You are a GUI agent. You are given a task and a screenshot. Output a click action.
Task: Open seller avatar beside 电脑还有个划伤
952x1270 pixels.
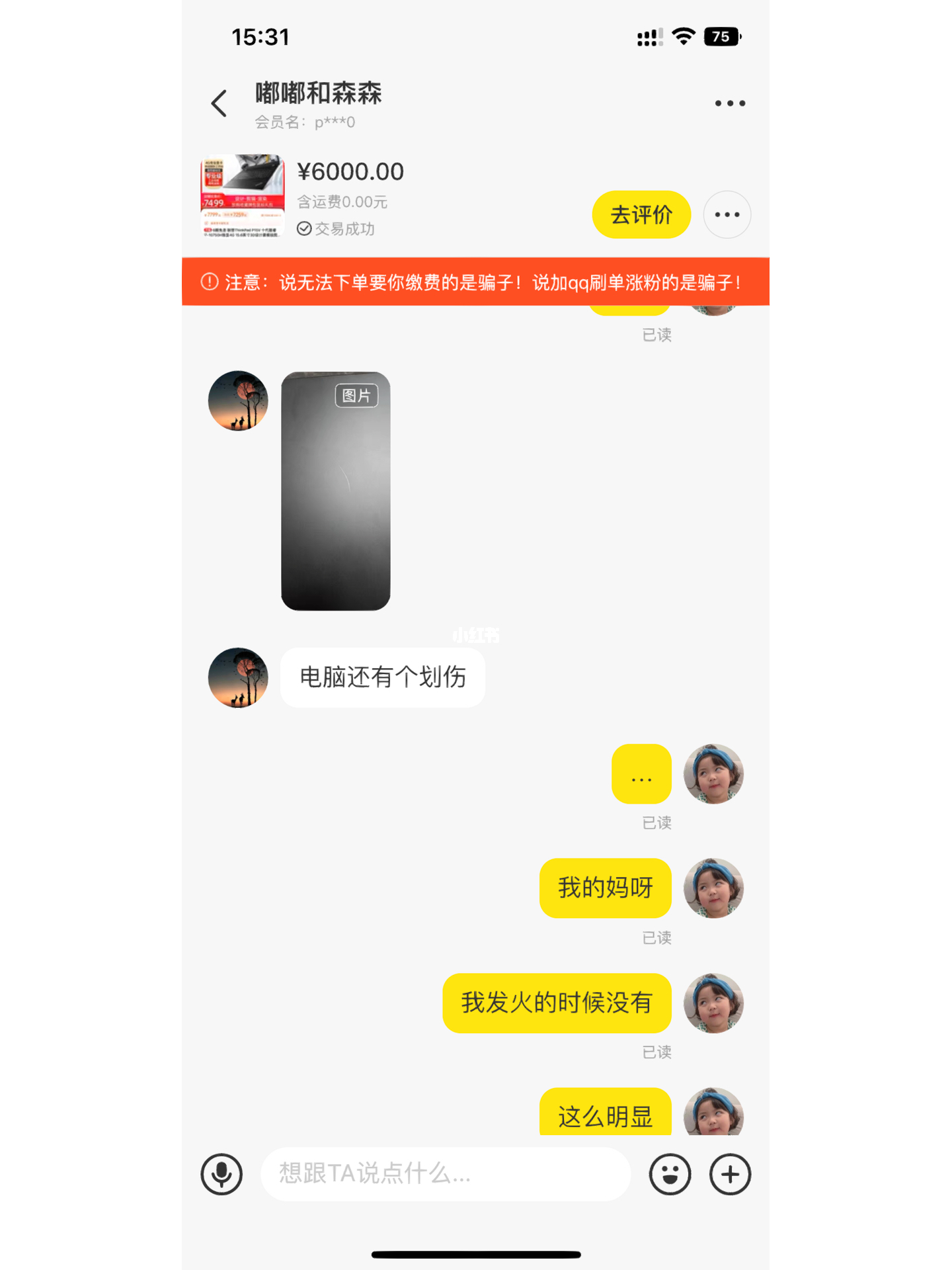click(238, 677)
